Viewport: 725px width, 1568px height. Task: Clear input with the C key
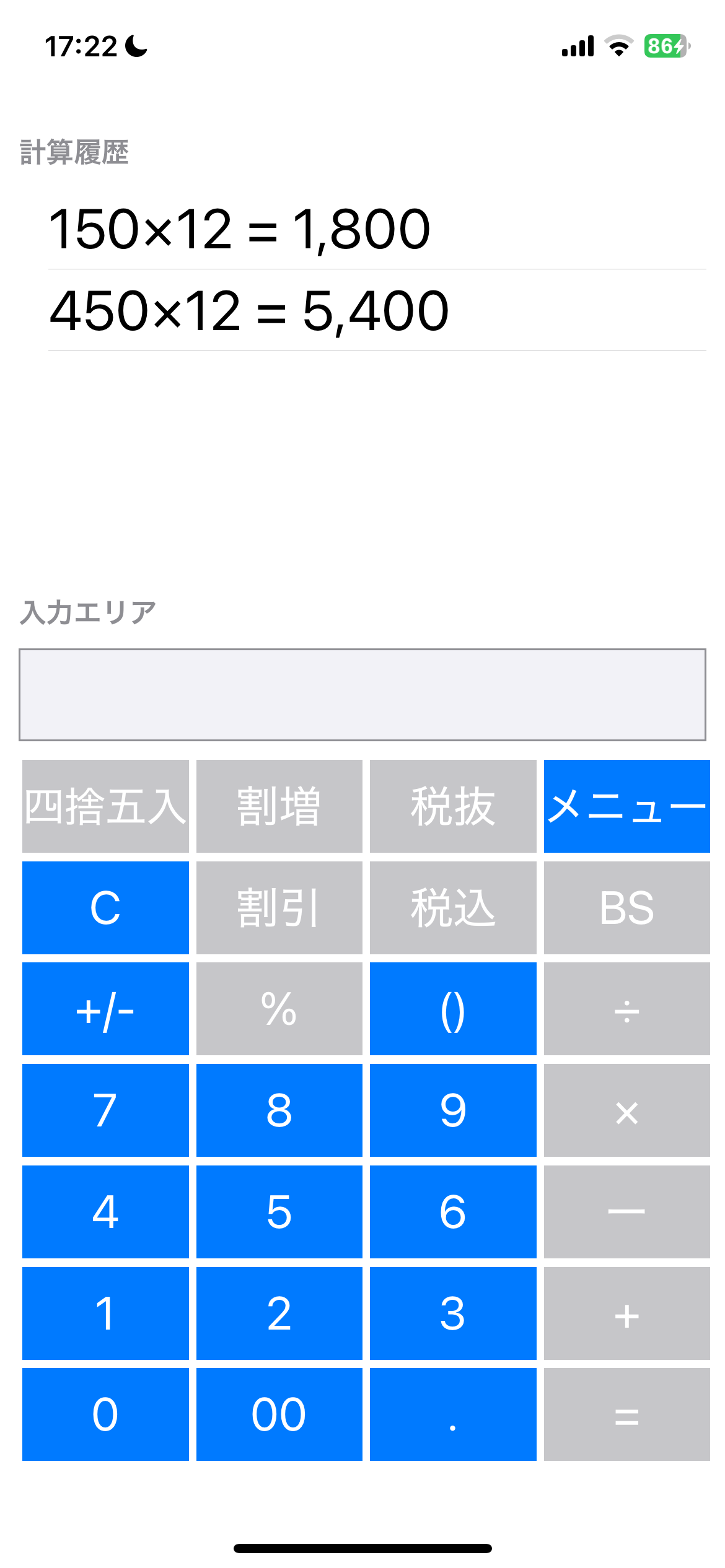point(105,907)
